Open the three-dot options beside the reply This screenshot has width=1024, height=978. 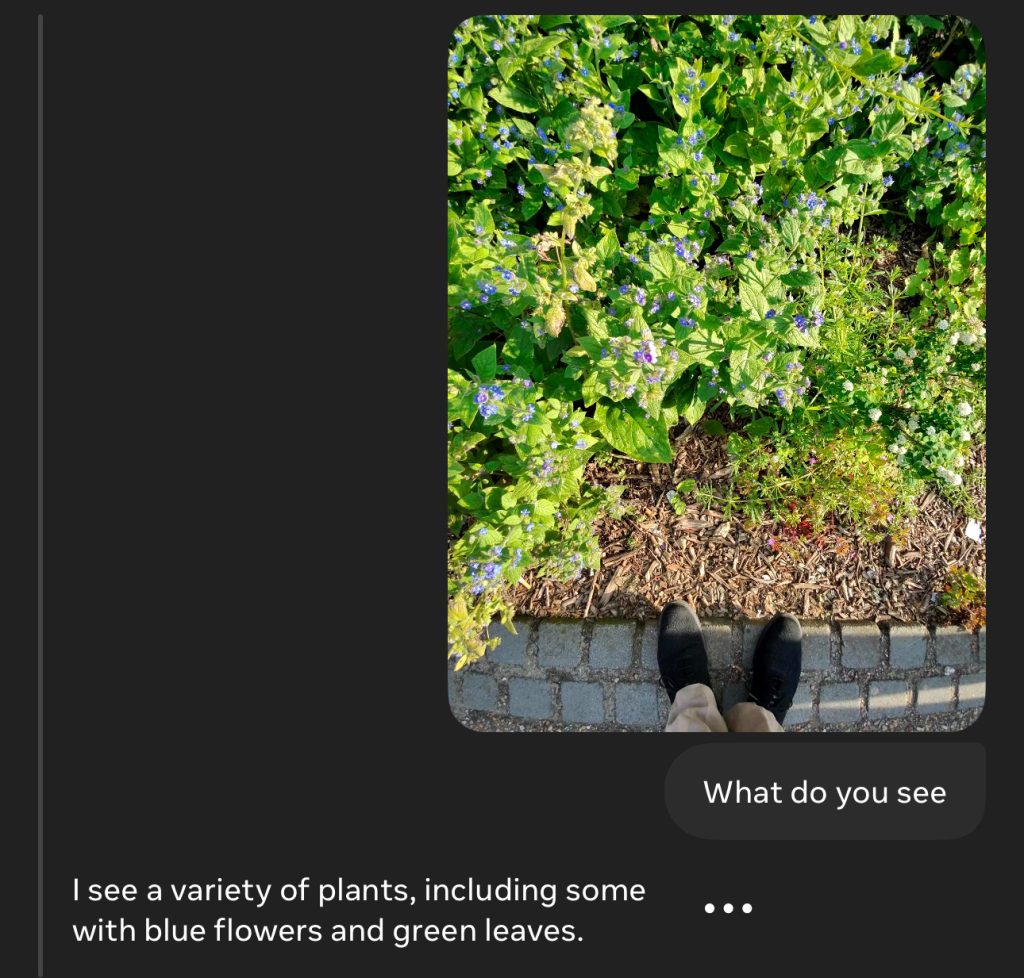pos(727,908)
